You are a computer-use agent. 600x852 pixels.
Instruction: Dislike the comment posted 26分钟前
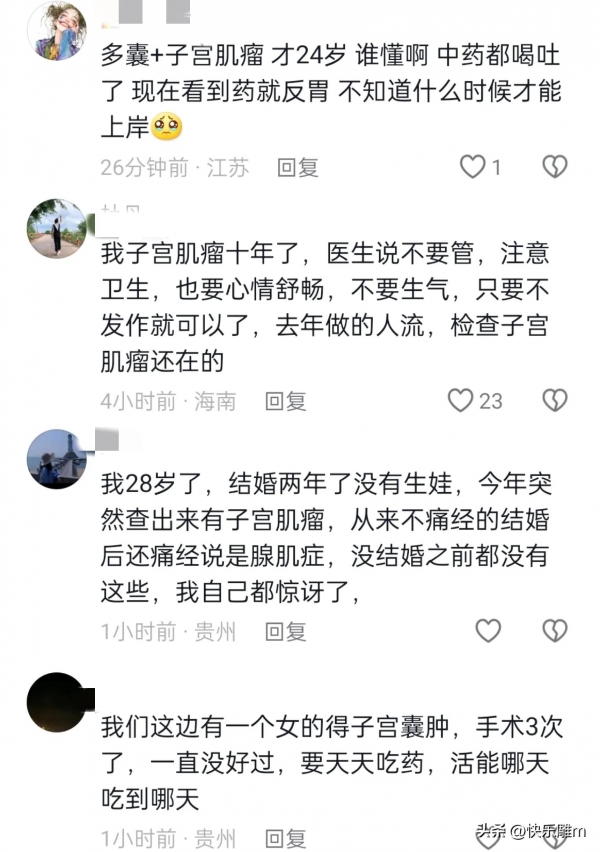point(555,167)
